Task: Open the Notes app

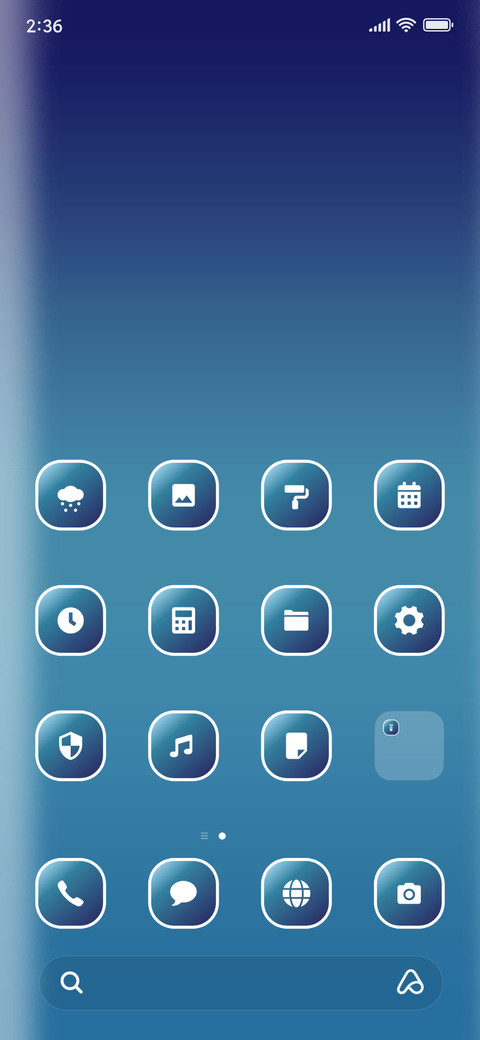Action: pos(296,746)
